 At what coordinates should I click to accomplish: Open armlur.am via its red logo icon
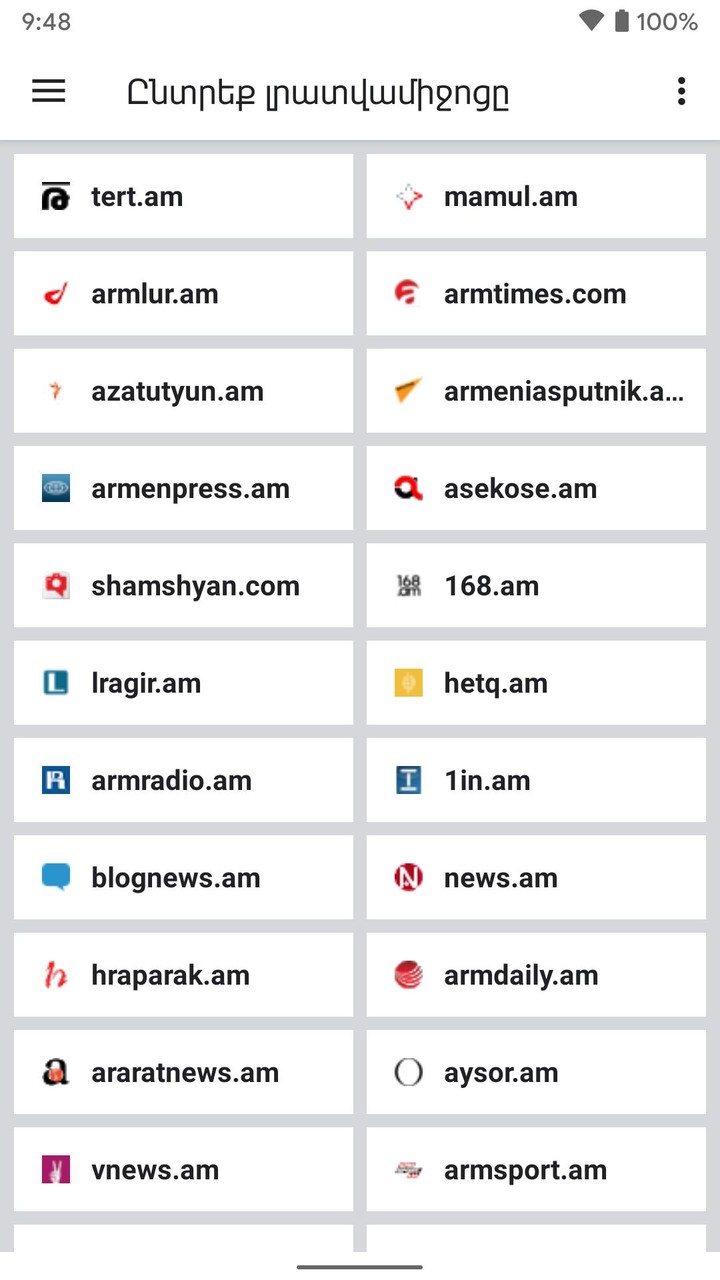(x=55, y=293)
